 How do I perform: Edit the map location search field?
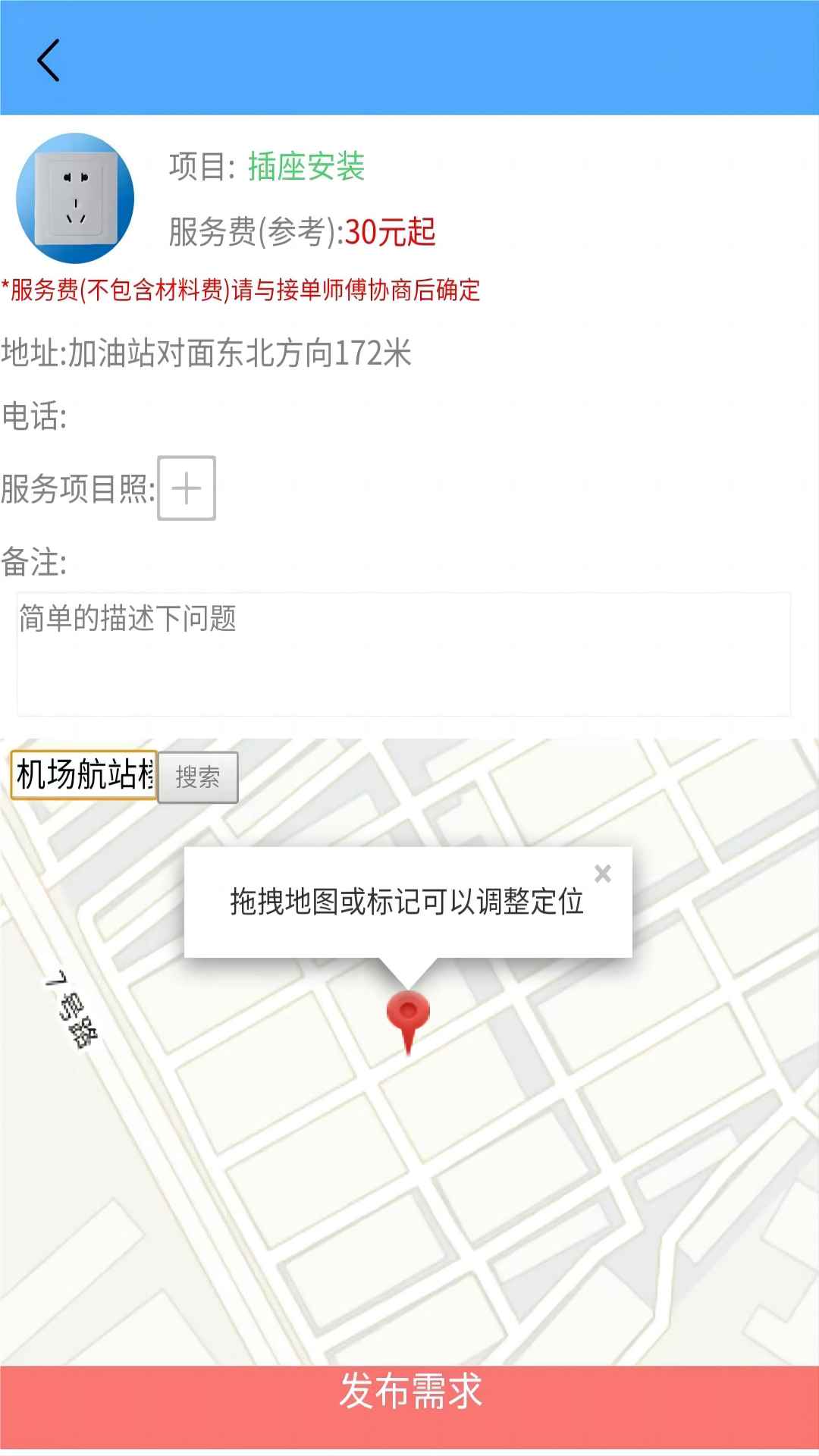83,776
